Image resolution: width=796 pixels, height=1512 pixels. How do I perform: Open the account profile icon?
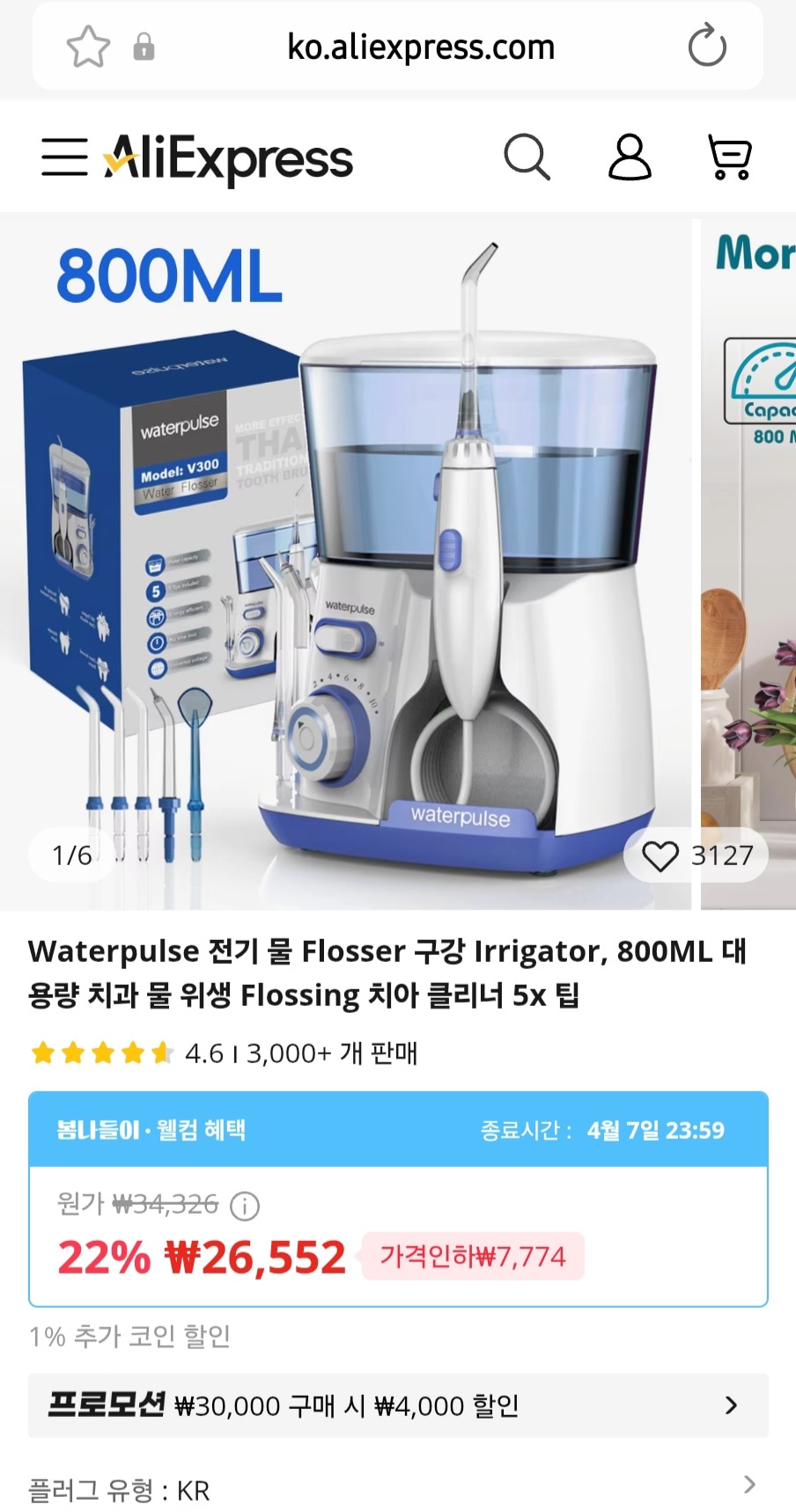630,158
